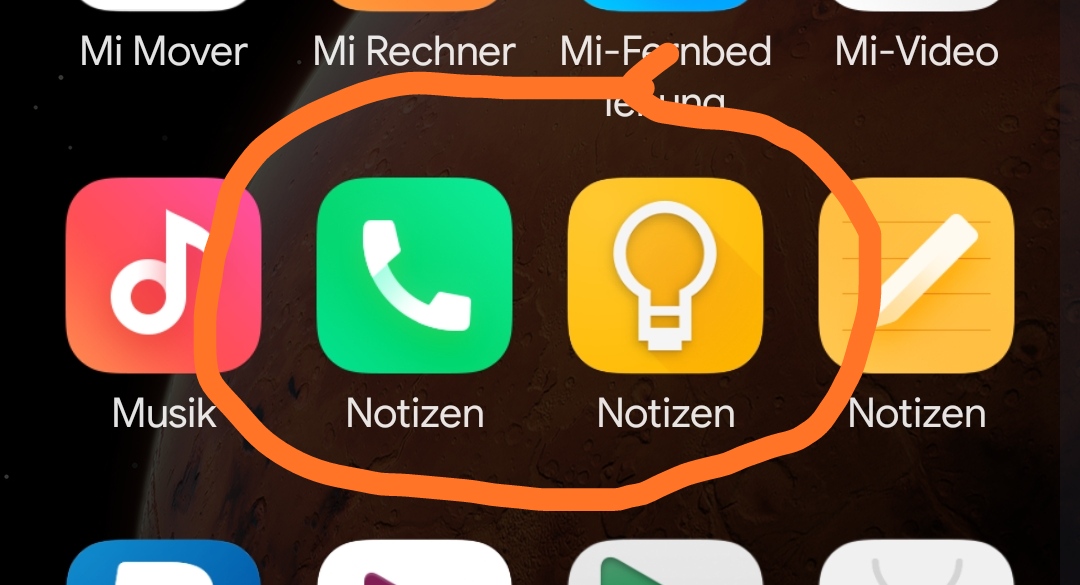Open Notizen app with pencil icon
The image size is (1080, 585).
coord(916,275)
